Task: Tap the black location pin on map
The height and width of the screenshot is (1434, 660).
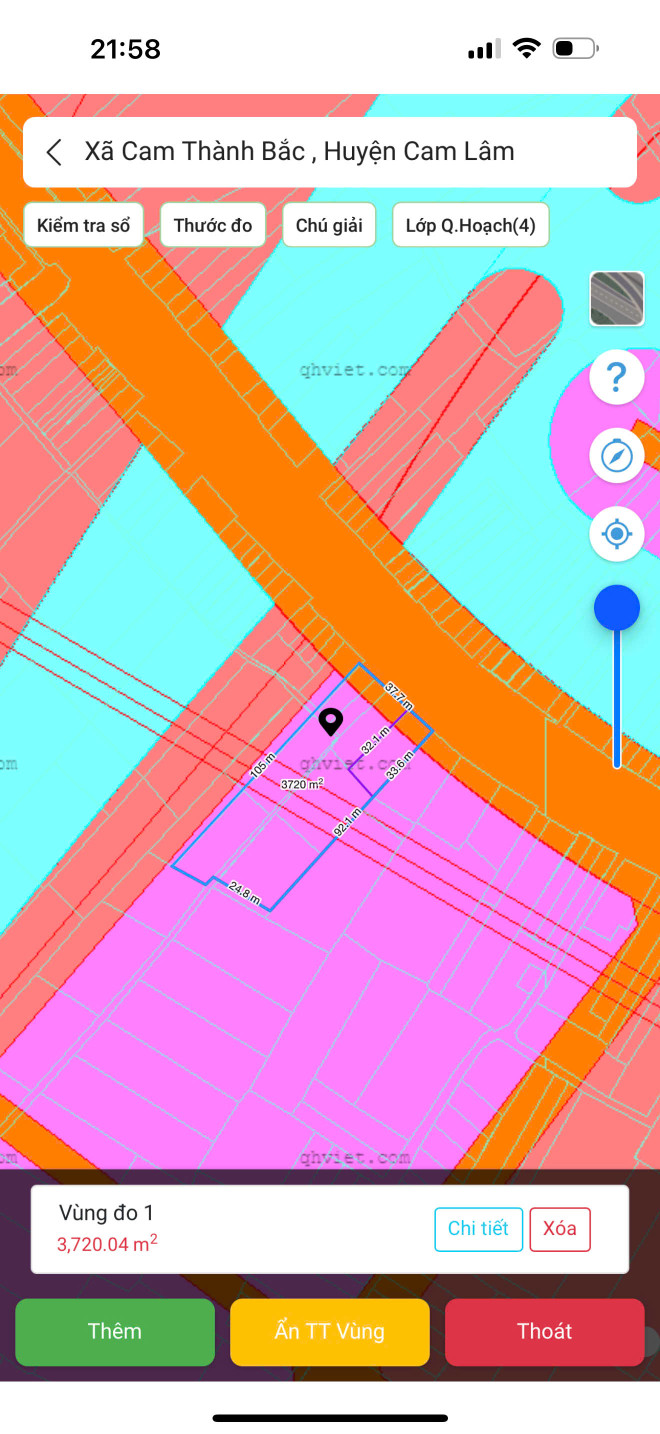Action: click(x=330, y=721)
